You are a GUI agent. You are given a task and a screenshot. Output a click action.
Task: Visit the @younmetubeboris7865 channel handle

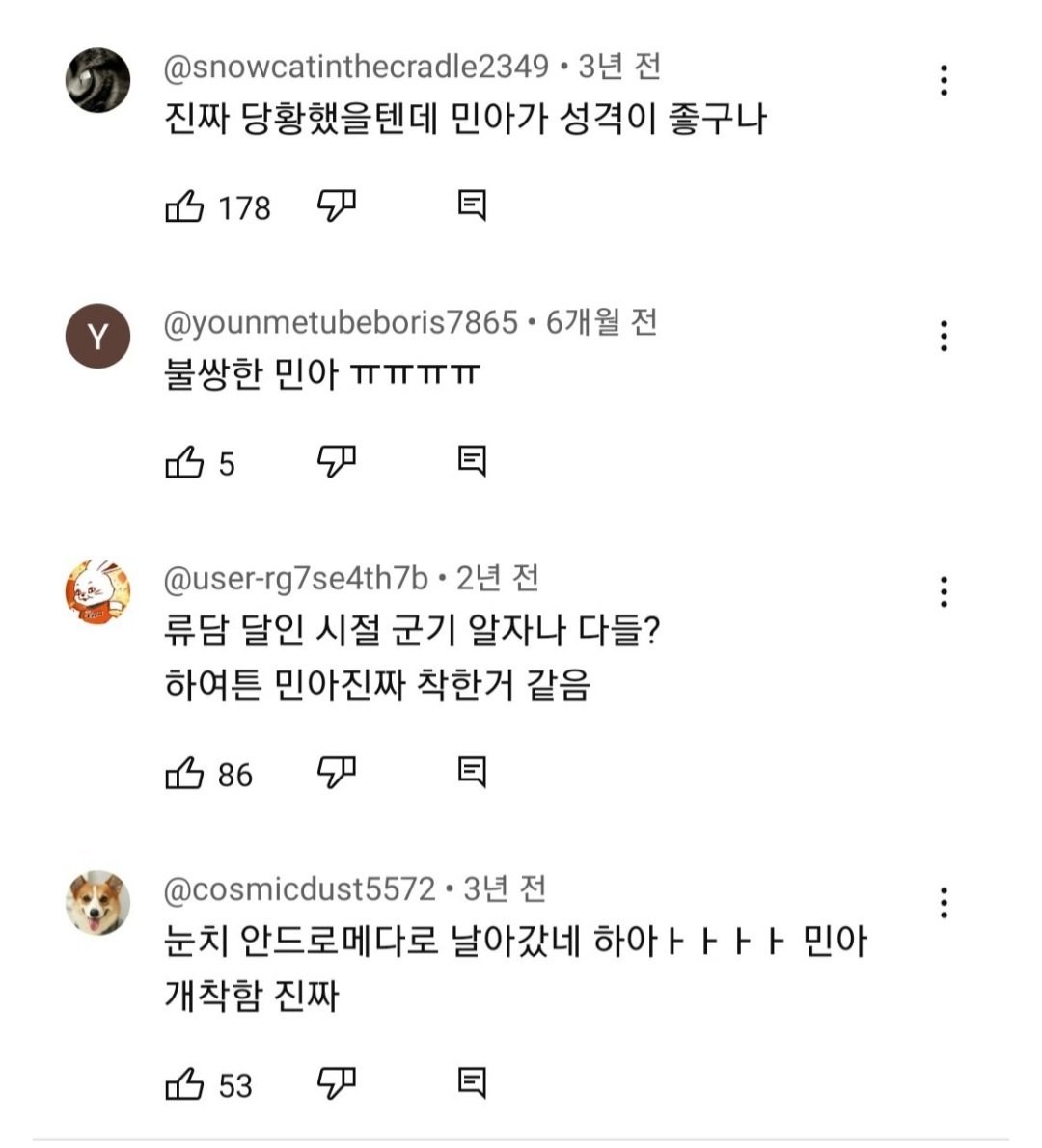(x=341, y=322)
